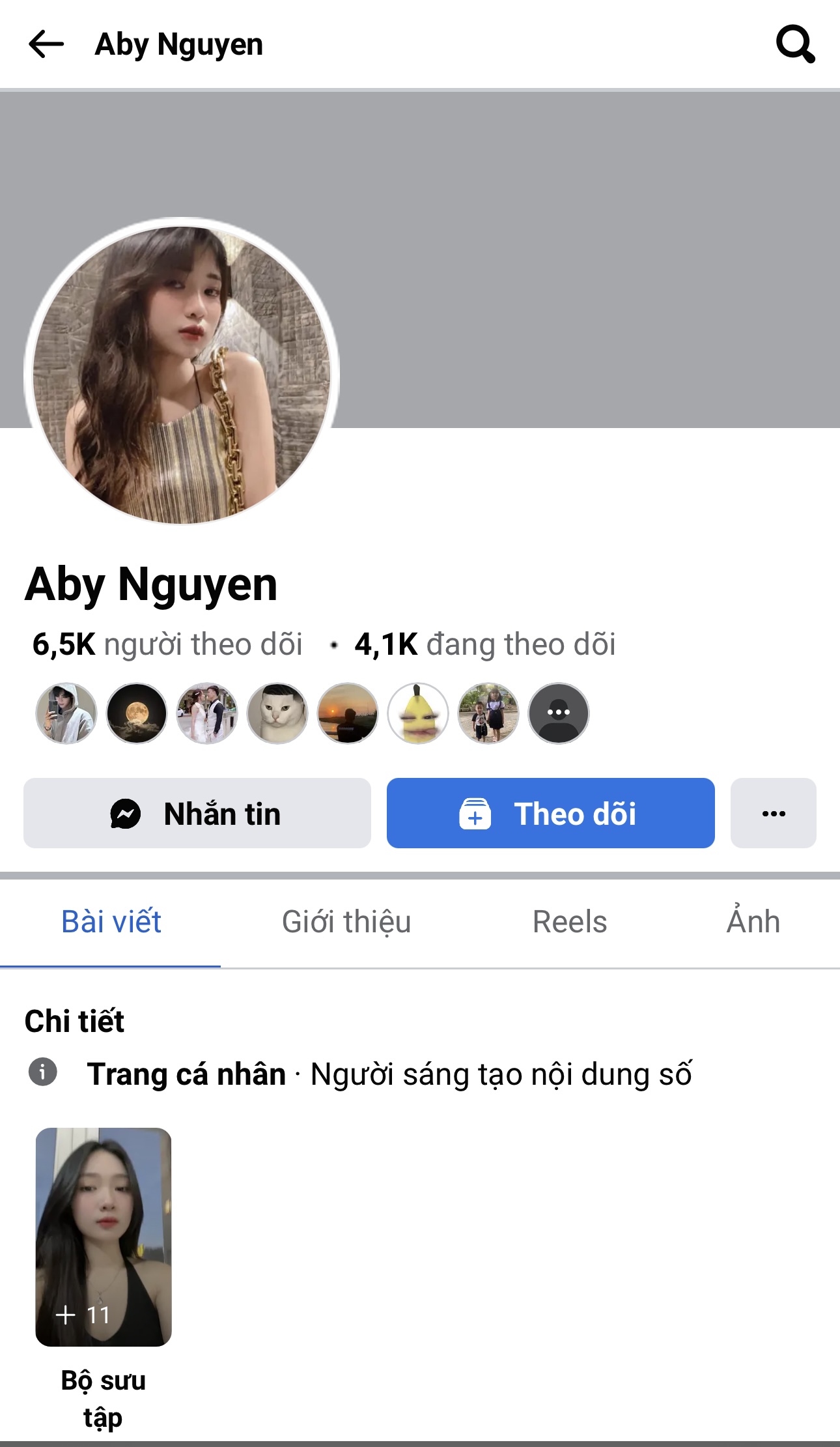Switch to the Ảnh tab

coord(753,922)
